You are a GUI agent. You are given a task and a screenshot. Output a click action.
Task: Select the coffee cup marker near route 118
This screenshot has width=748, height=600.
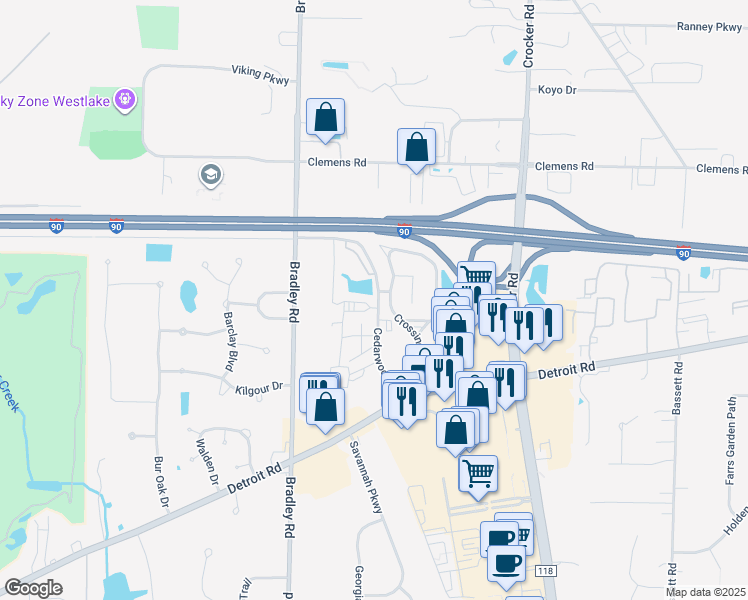pos(506,564)
